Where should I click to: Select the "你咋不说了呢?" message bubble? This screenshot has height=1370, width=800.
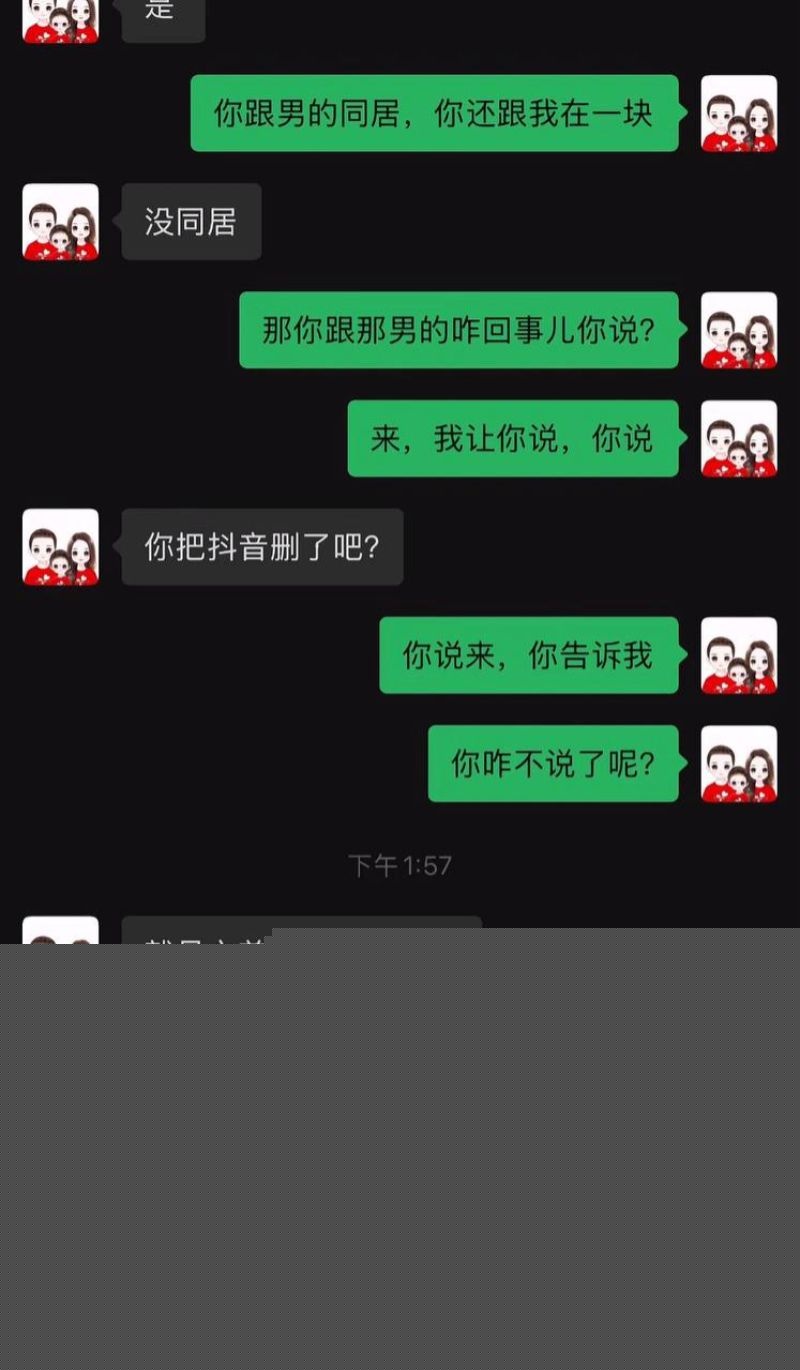pos(552,765)
